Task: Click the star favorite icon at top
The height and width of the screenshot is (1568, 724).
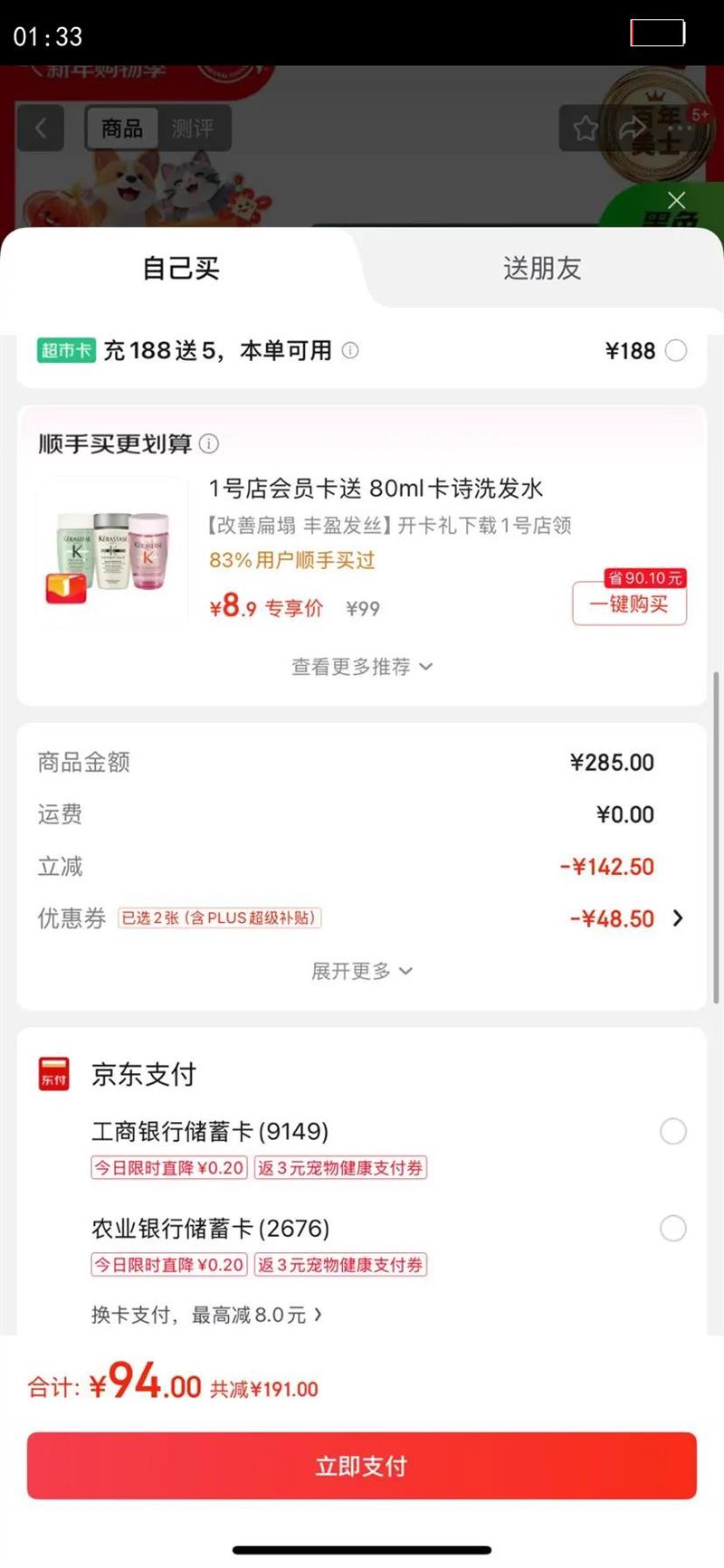Action: click(x=585, y=128)
